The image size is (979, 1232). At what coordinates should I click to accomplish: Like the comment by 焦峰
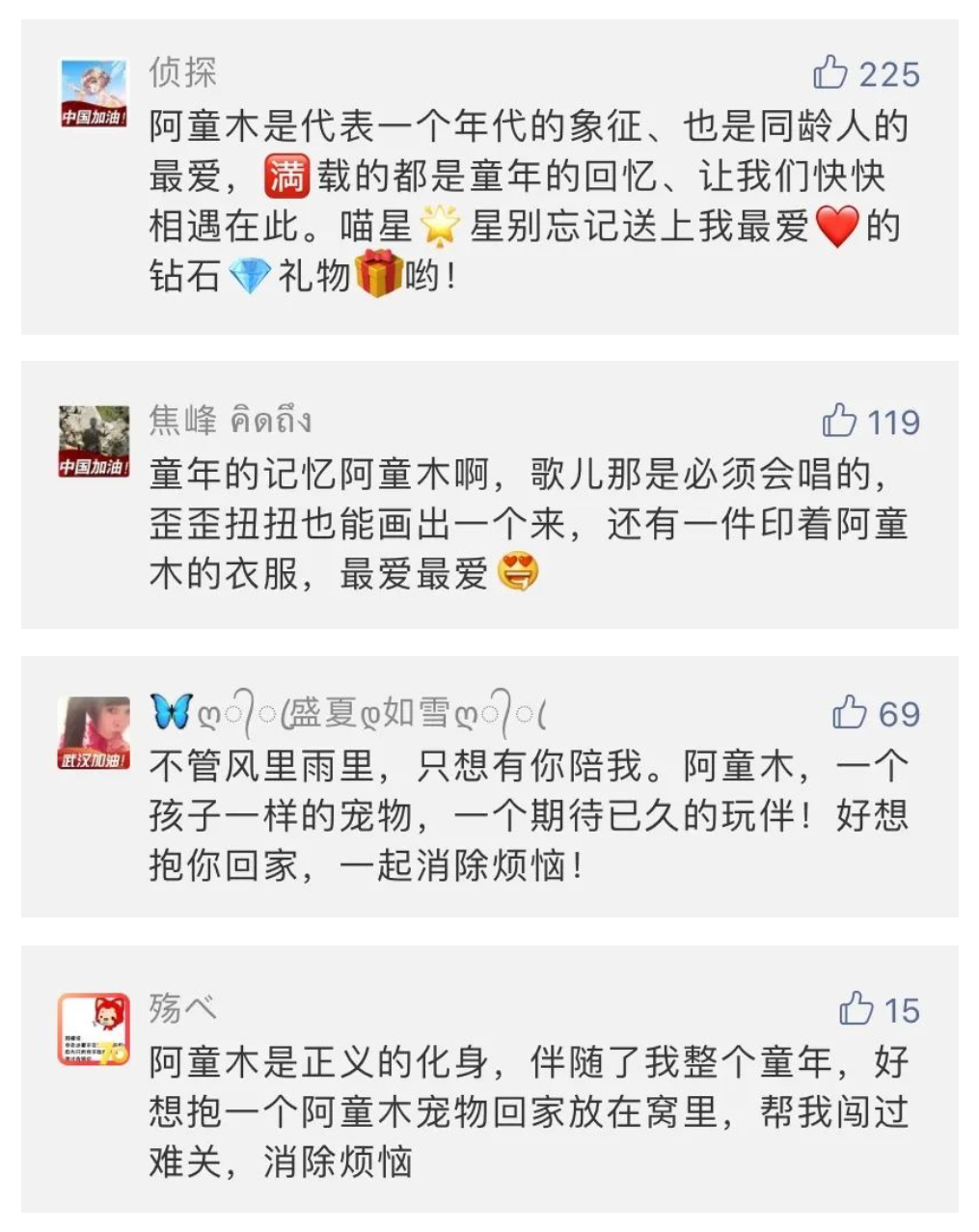click(x=839, y=422)
